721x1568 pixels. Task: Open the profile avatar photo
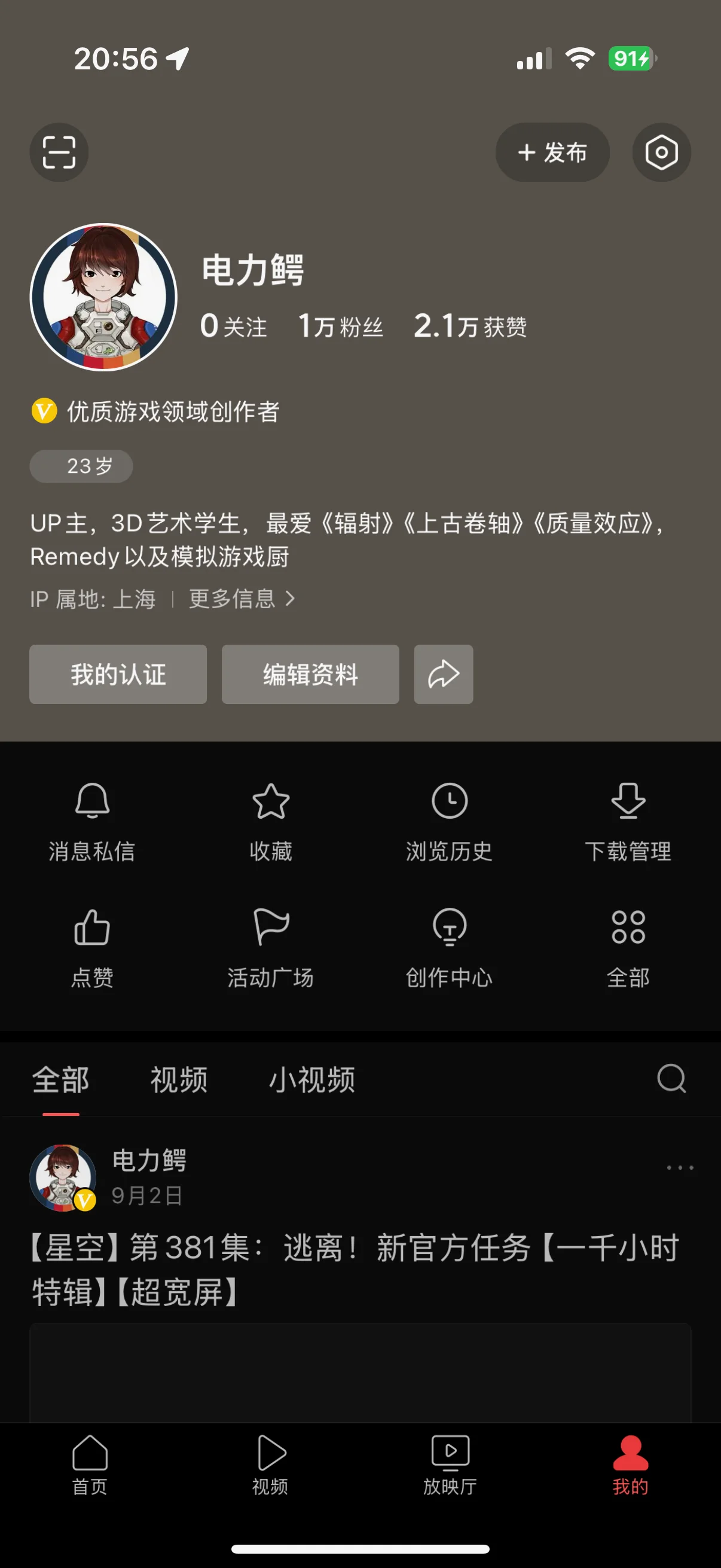[x=103, y=297]
